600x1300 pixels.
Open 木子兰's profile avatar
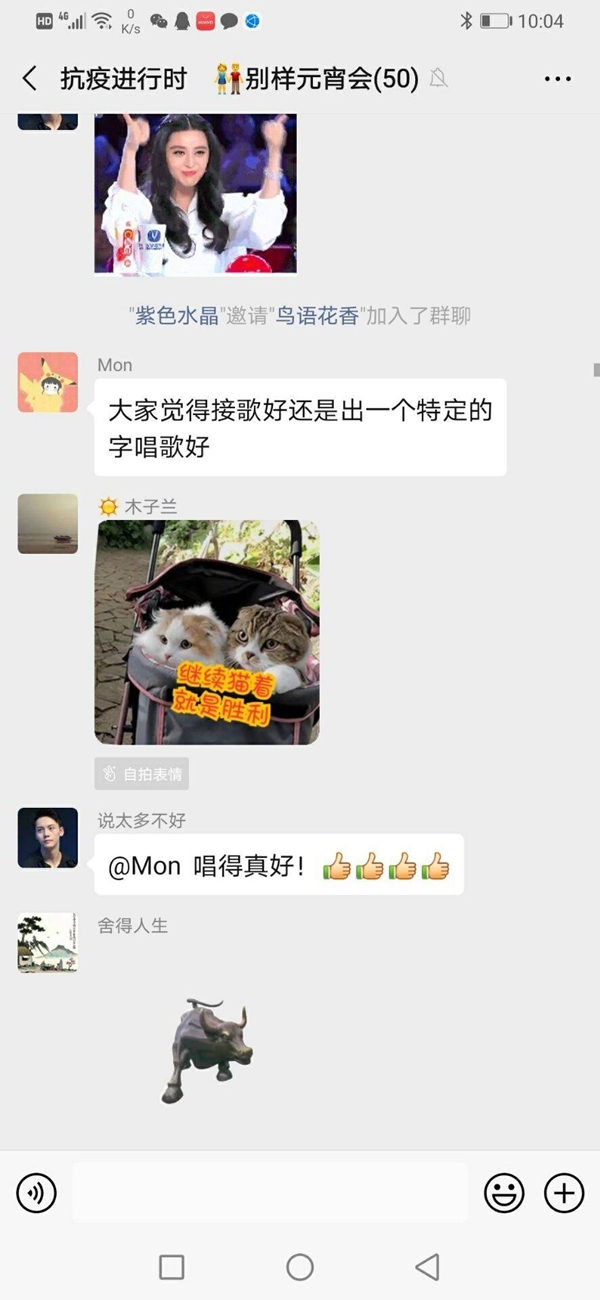click(x=48, y=523)
